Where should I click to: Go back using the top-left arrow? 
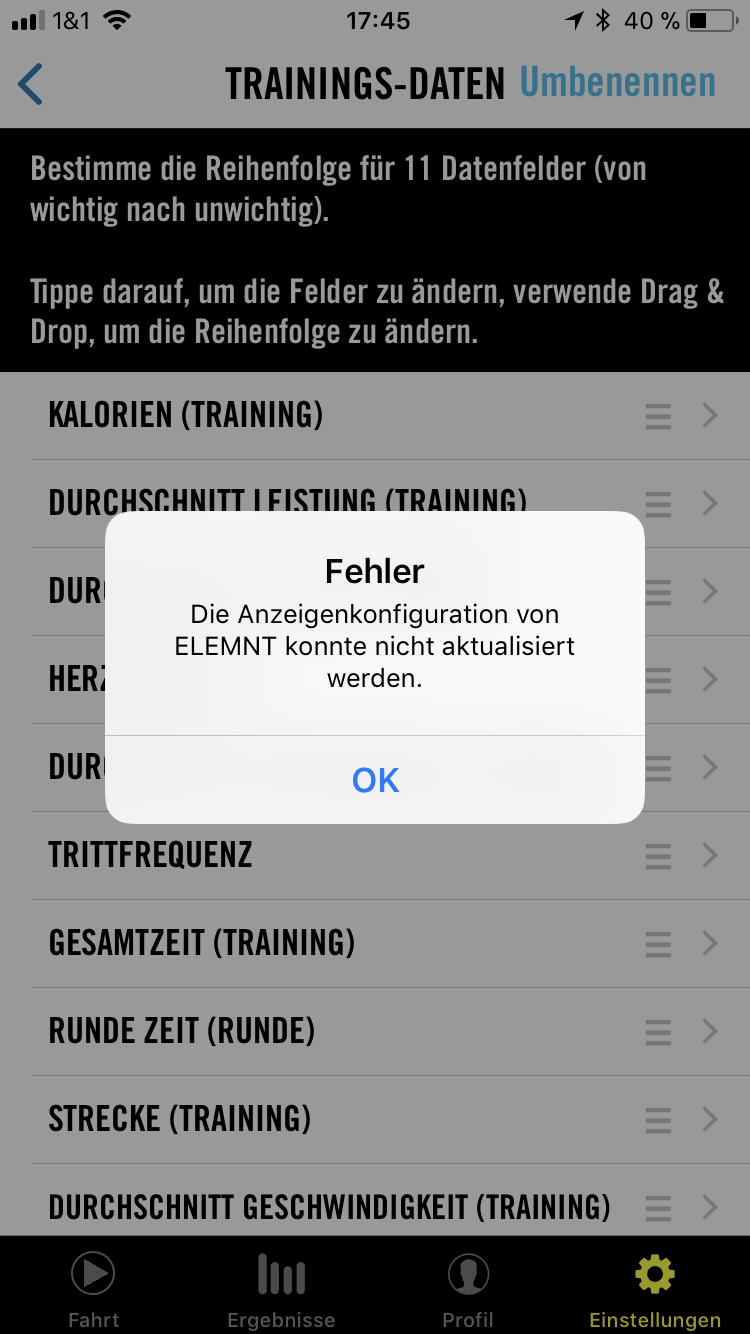coord(31,85)
